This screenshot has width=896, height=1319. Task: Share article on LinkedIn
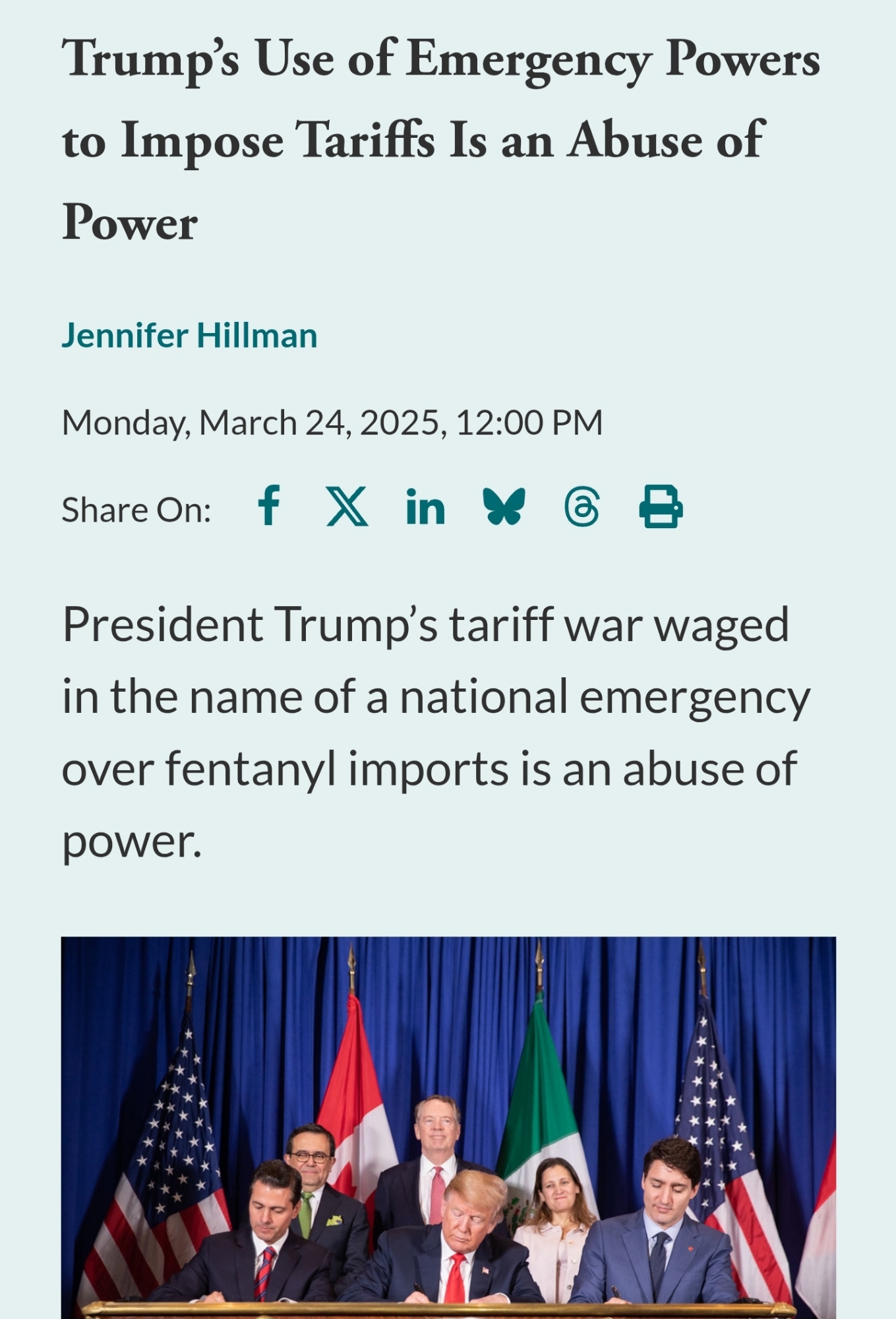click(425, 507)
